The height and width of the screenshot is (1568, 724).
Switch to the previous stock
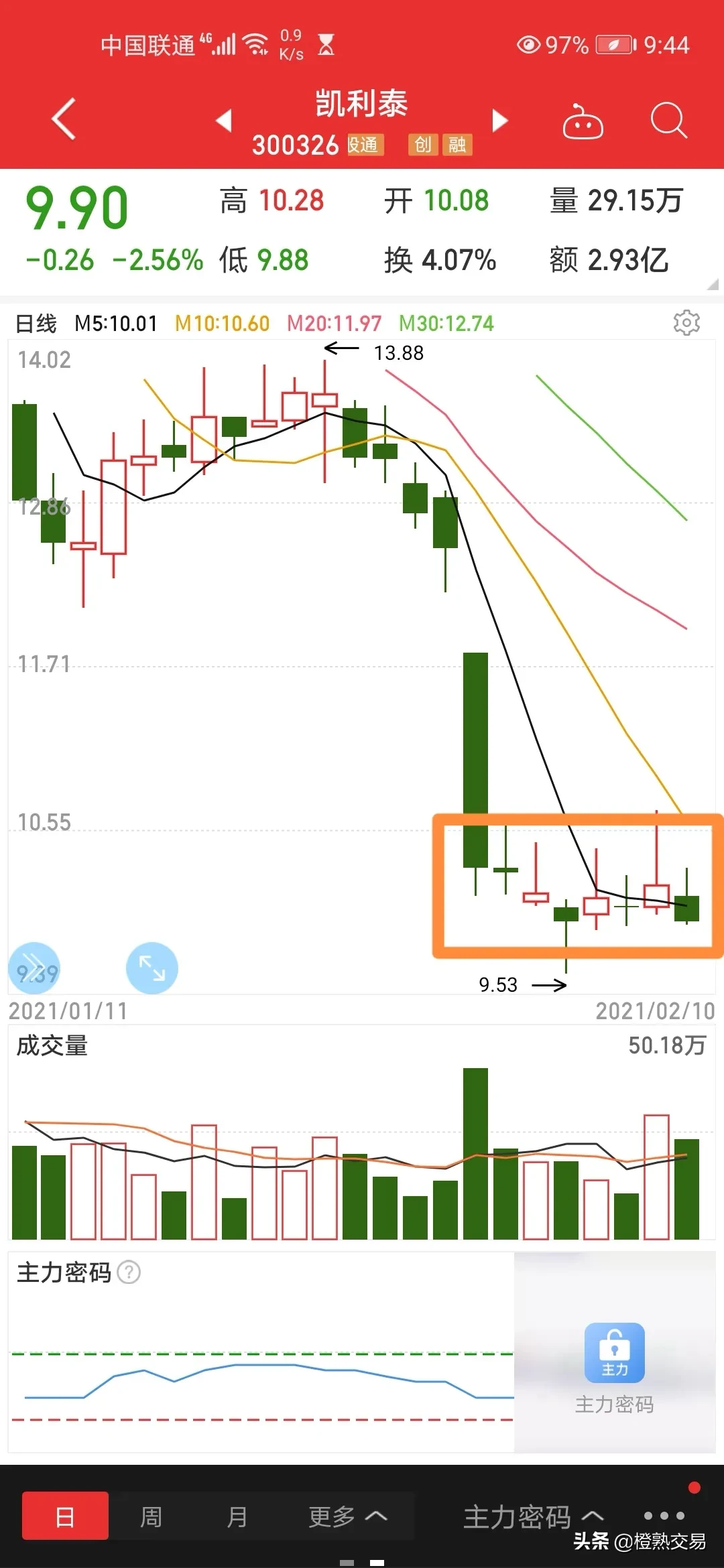(224, 120)
